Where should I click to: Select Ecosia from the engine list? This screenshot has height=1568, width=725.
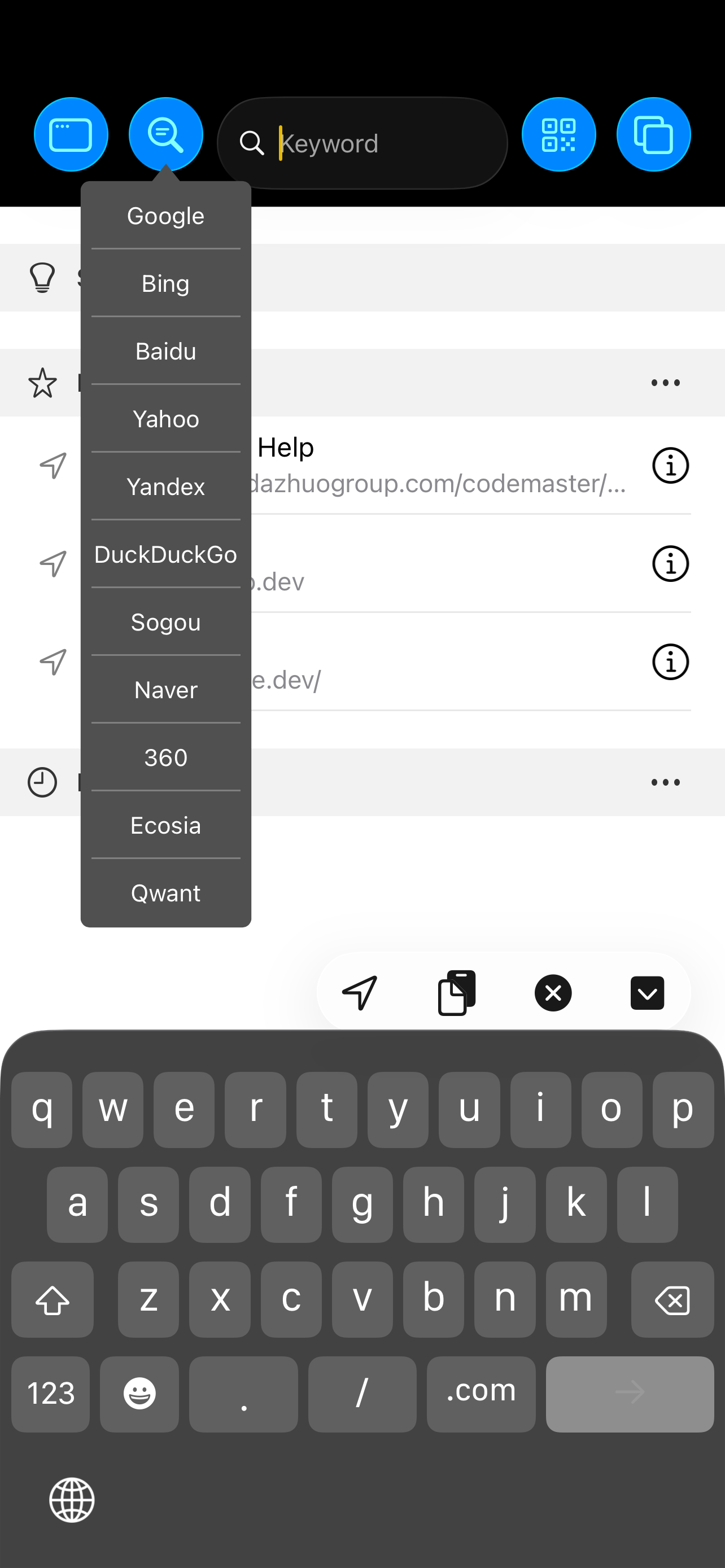coord(165,825)
